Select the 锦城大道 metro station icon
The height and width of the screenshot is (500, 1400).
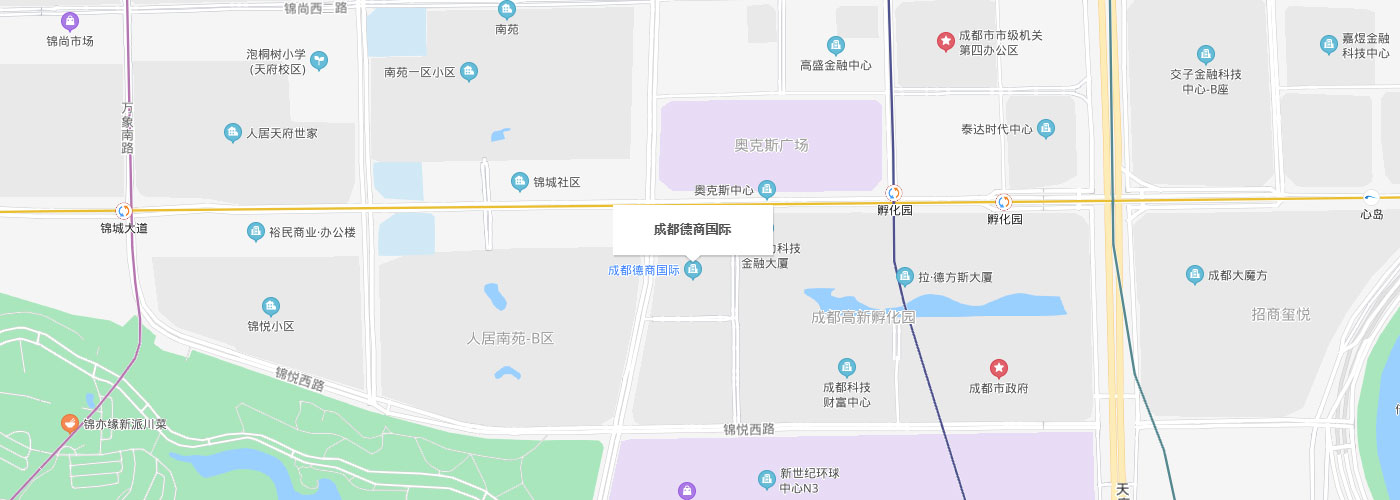click(x=124, y=211)
